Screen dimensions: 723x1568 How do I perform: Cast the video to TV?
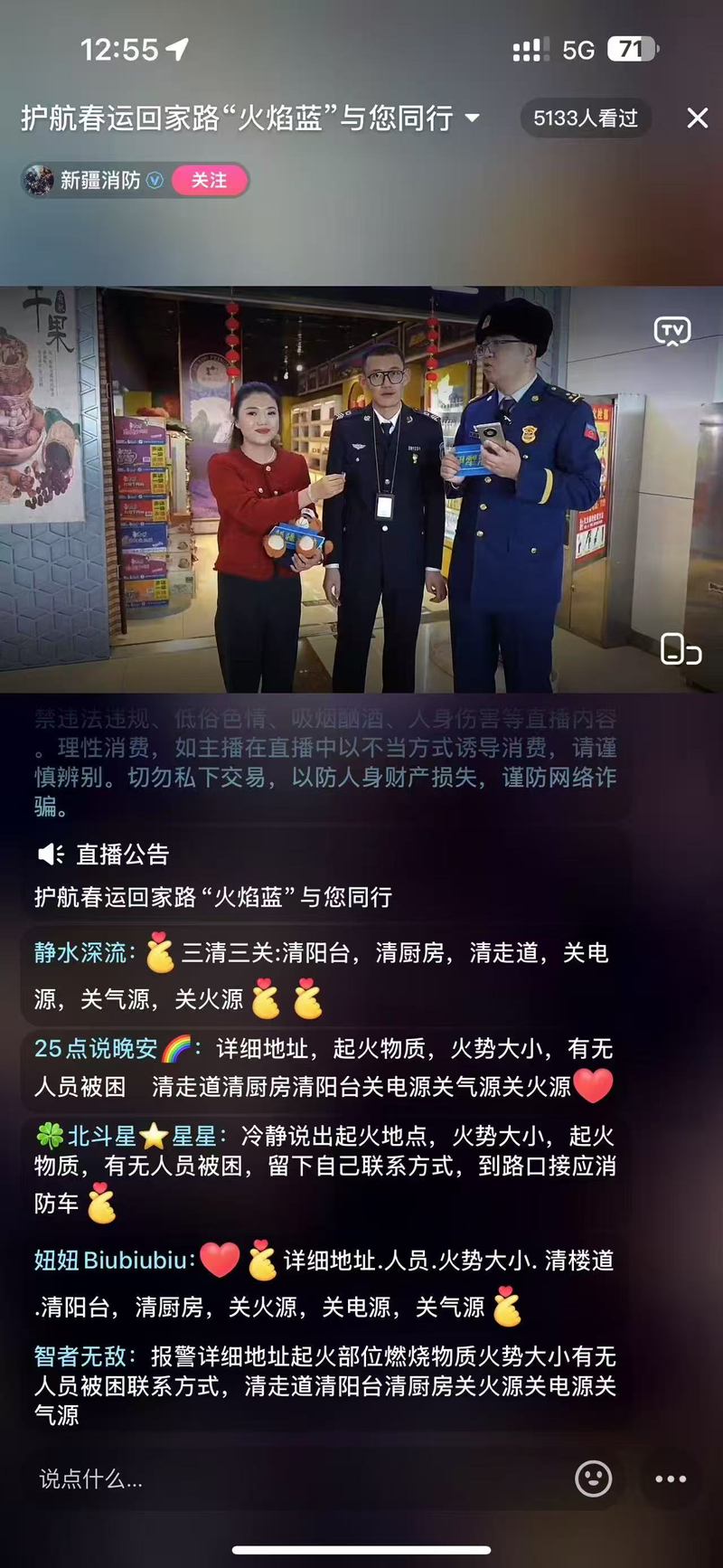click(672, 331)
